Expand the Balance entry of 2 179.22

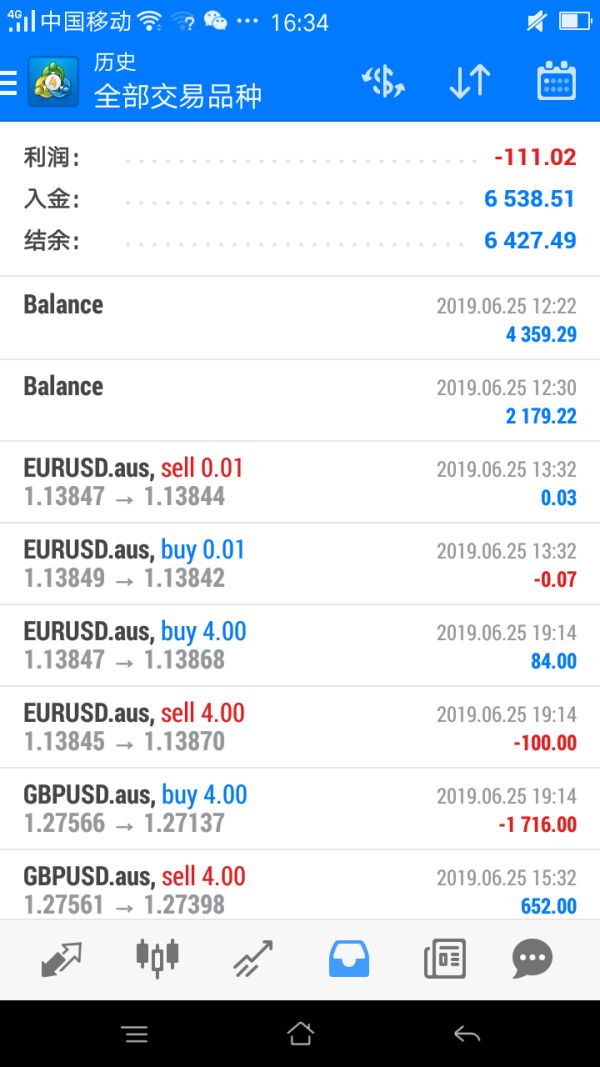pyautogui.click(x=300, y=400)
